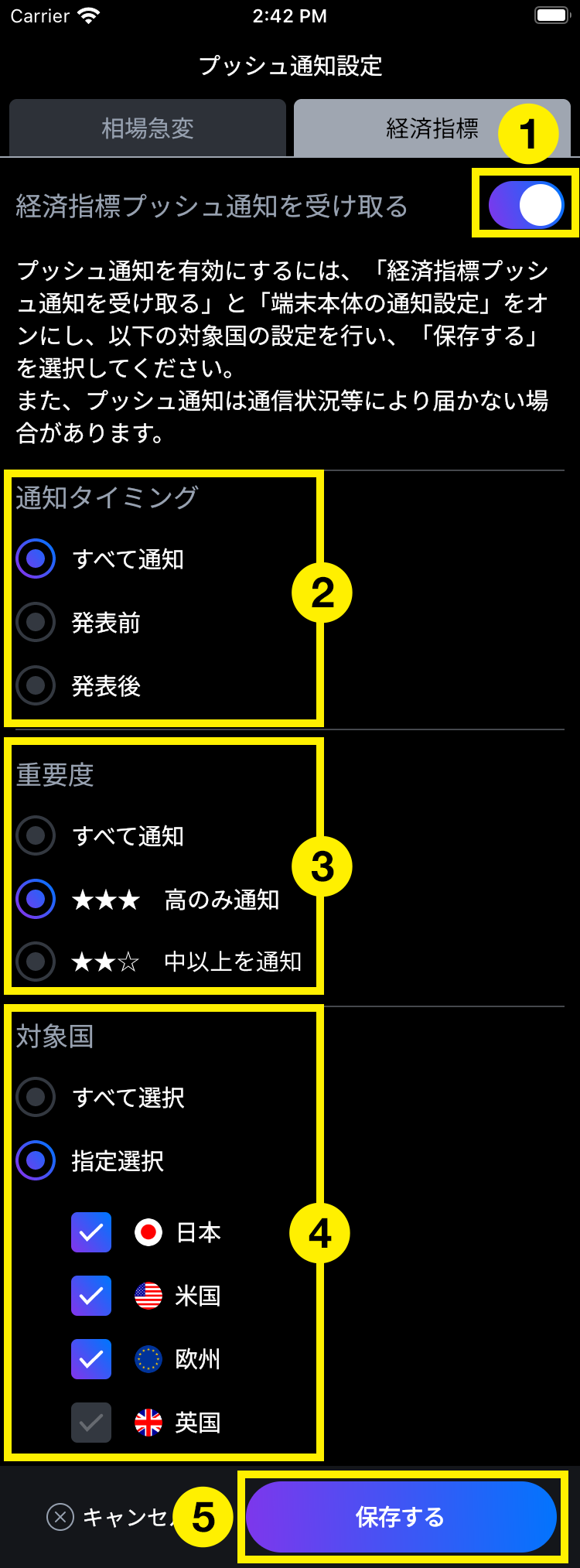Check the 英国 country checkbox
The height and width of the screenshot is (1568, 580).
click(91, 1423)
